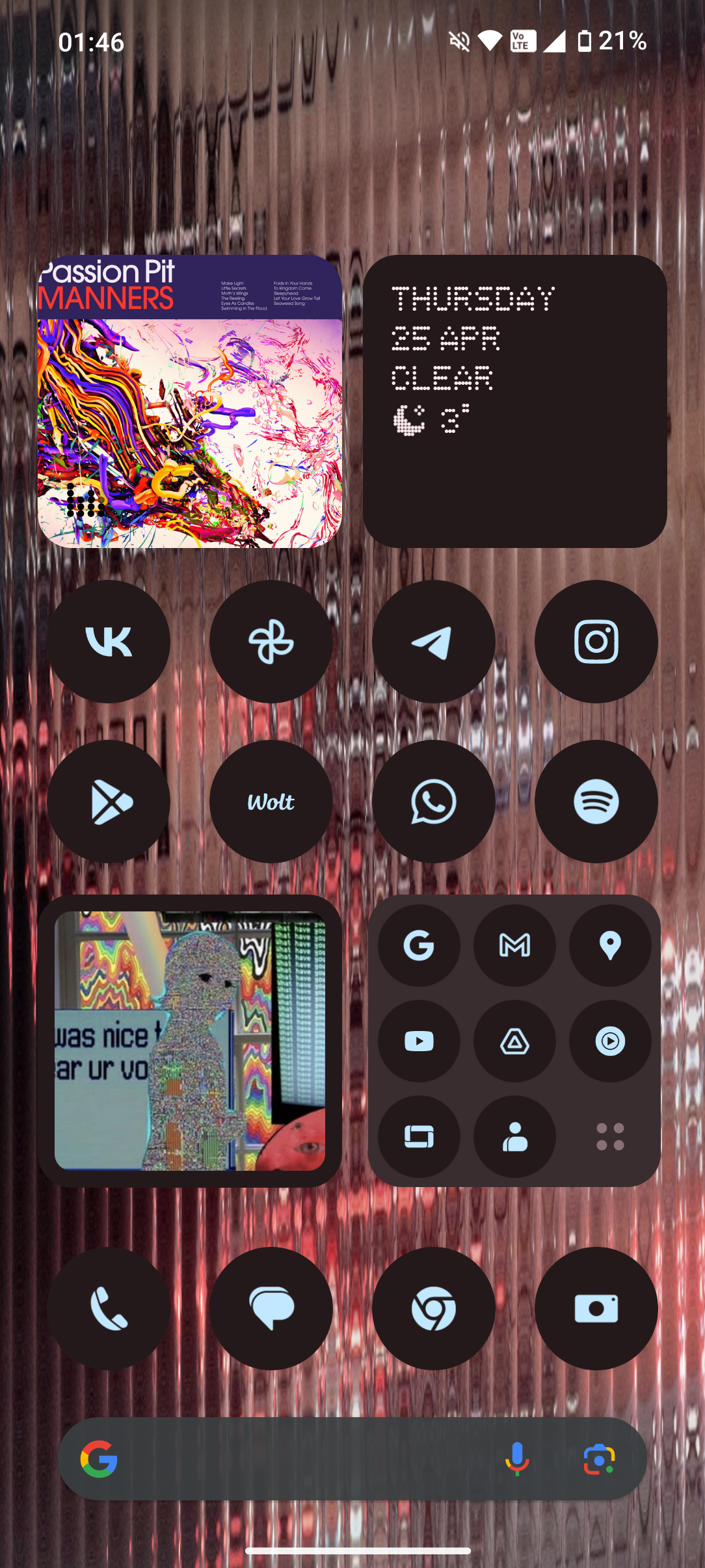This screenshot has height=1568, width=705.
Task: Start a Google voice search
Action: click(x=517, y=1459)
